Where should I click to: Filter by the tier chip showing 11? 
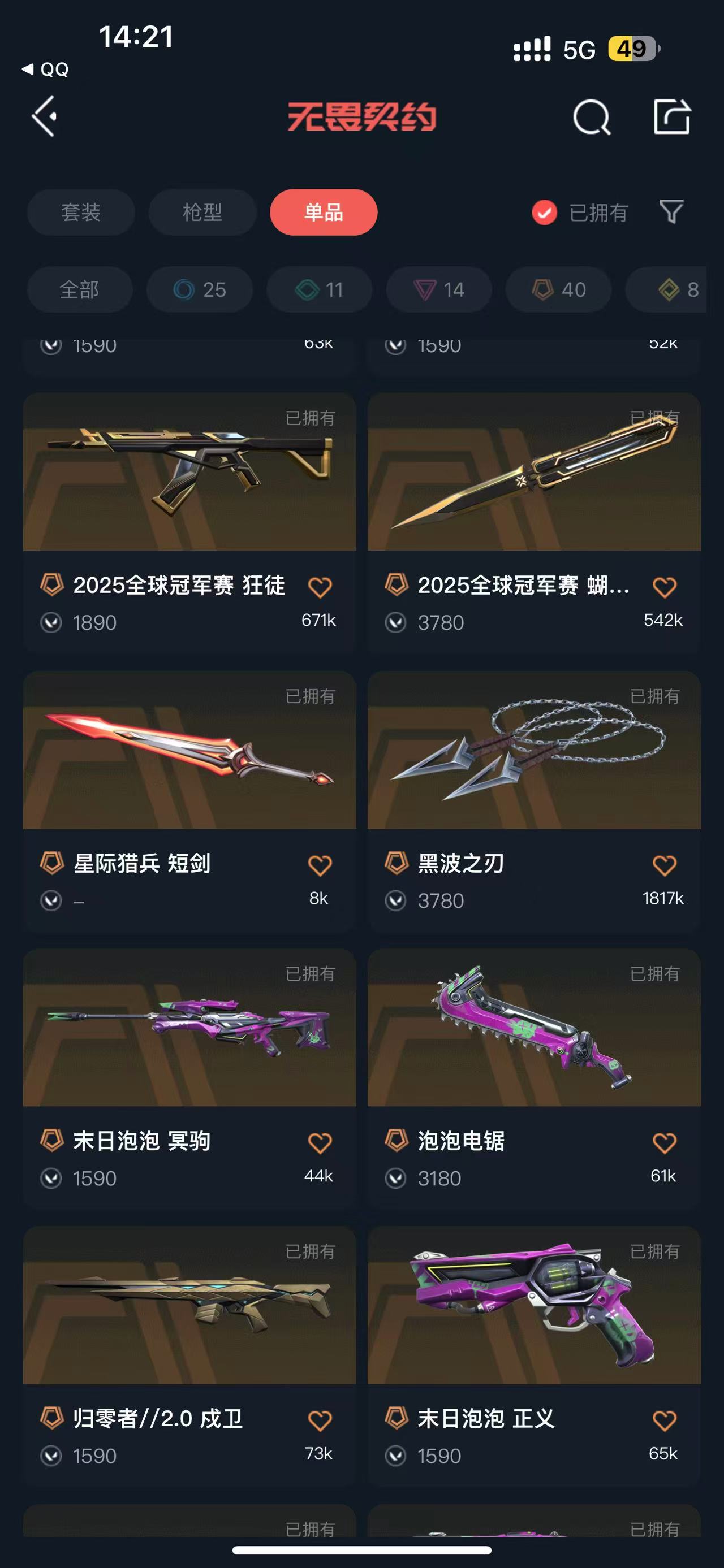(319, 290)
